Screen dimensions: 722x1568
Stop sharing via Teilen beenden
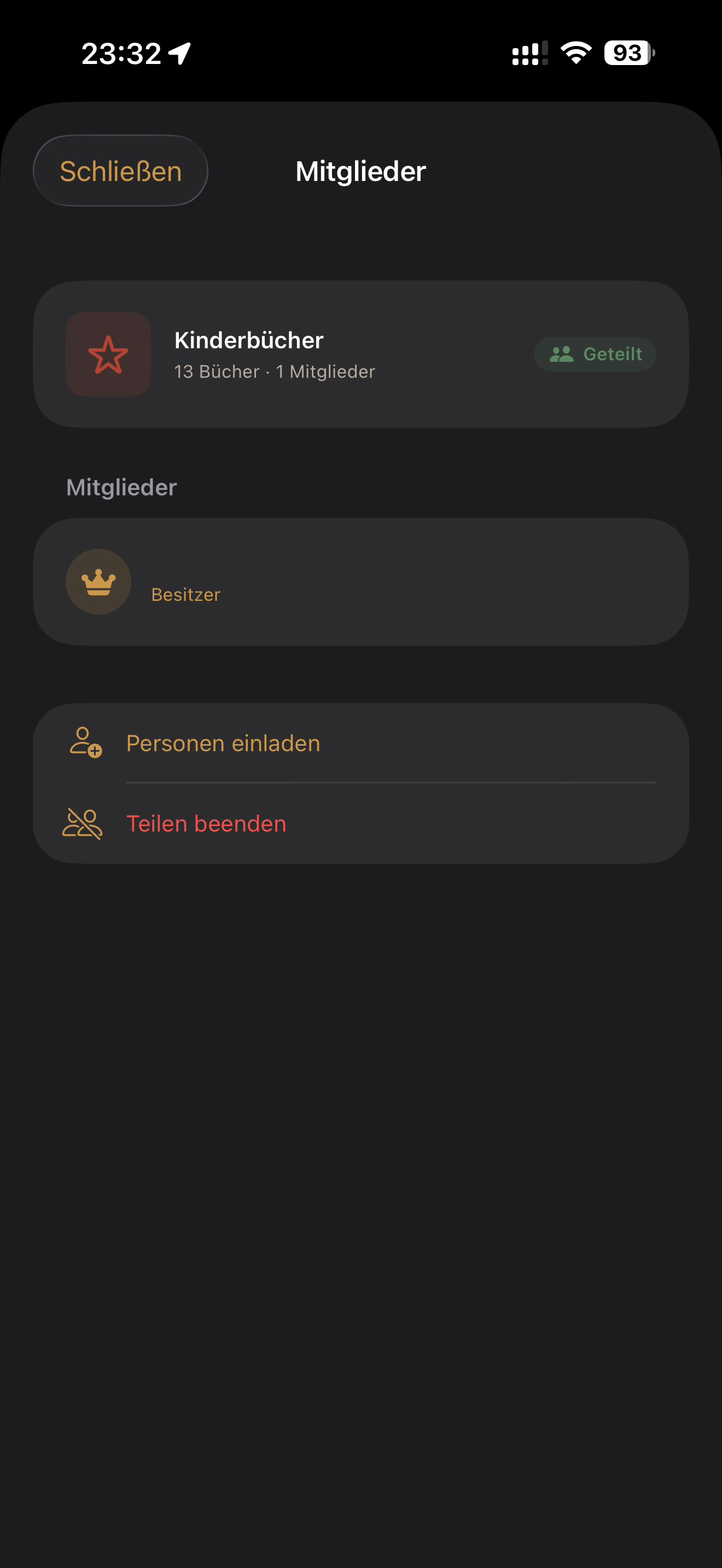206,823
